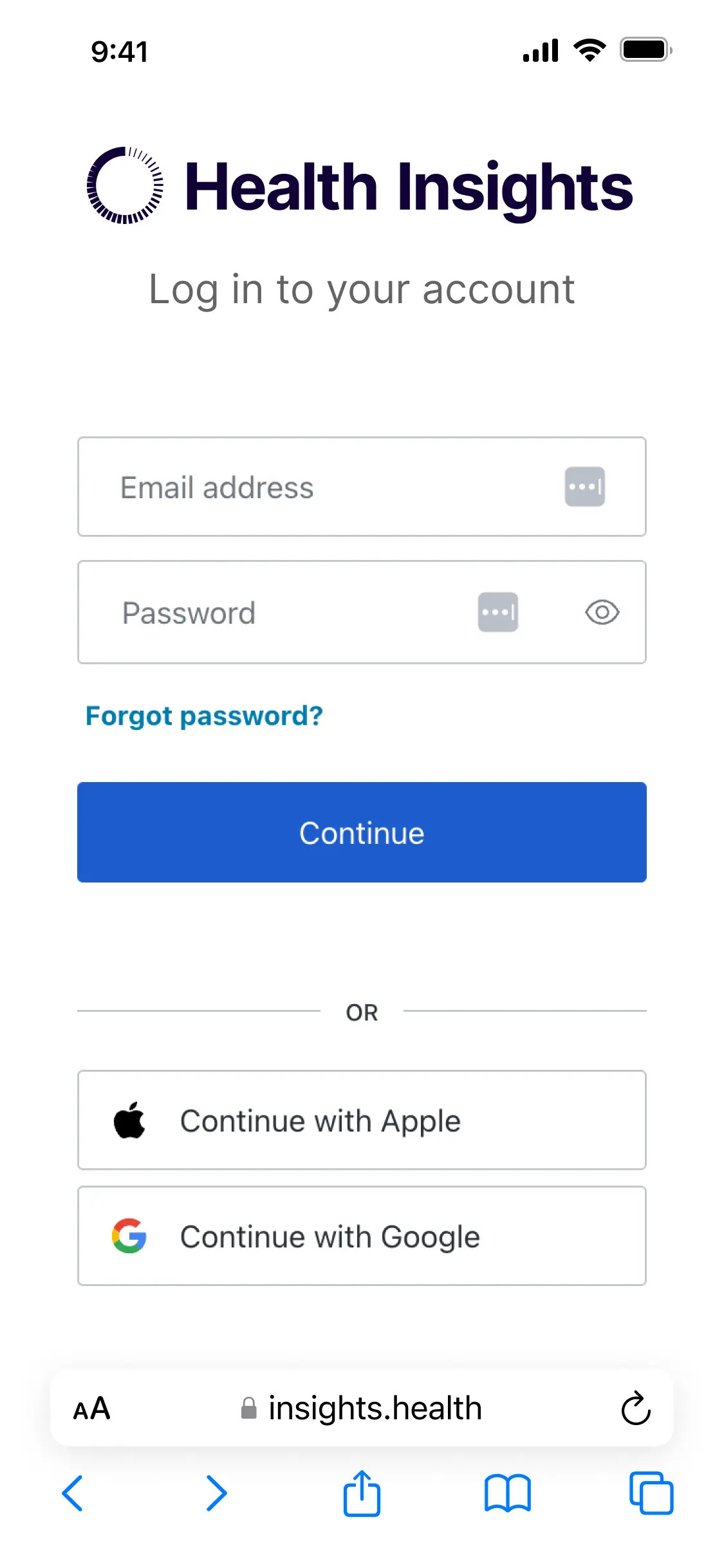724x1568 pixels.
Task: Reload the insights.health page
Action: click(636, 1408)
